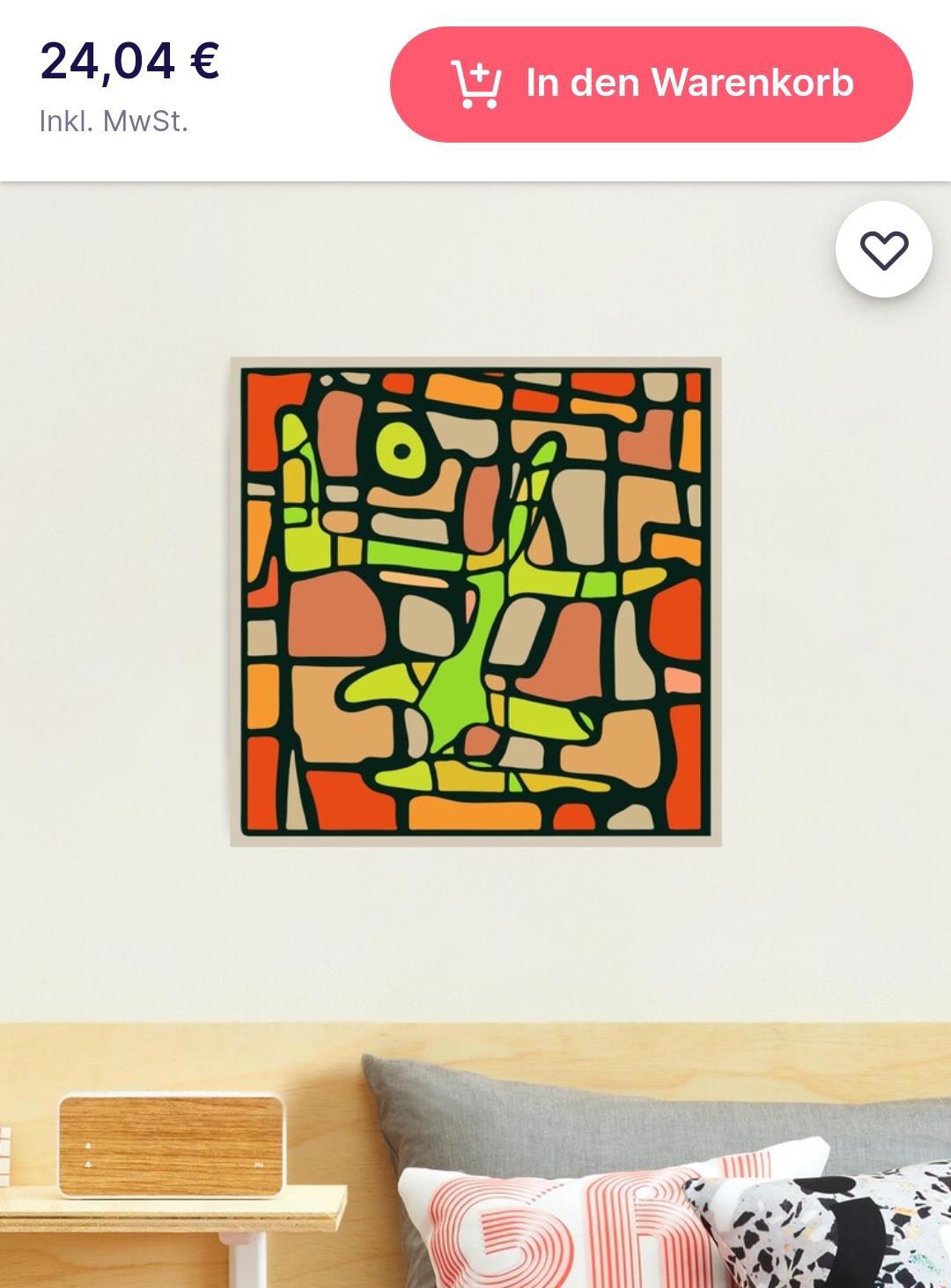Viewport: 951px width, 1288px height.
Task: Add the art print to the Warenkorb
Action: [x=651, y=84]
